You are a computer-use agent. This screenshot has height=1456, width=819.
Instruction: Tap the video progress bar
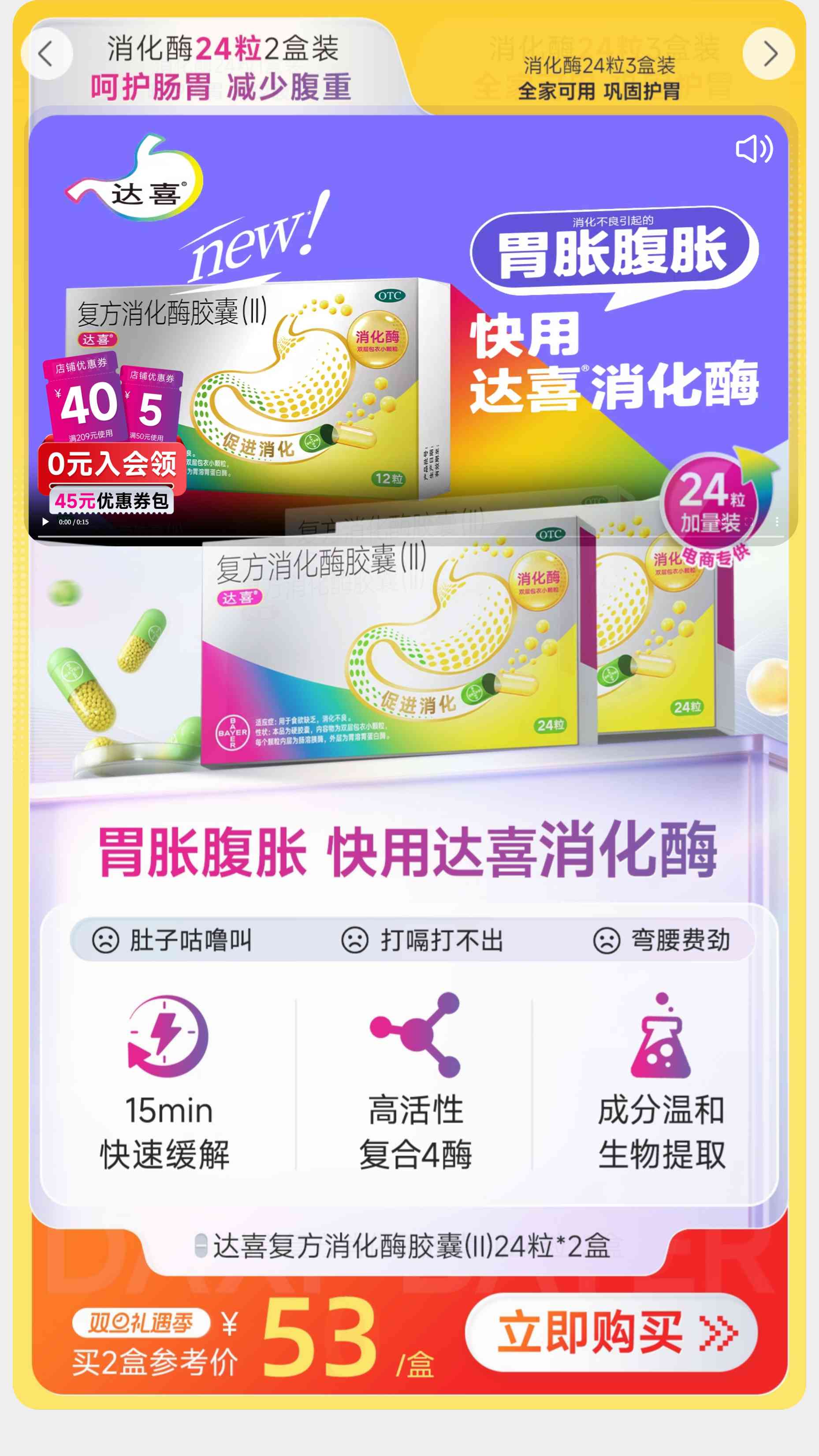coord(396,535)
